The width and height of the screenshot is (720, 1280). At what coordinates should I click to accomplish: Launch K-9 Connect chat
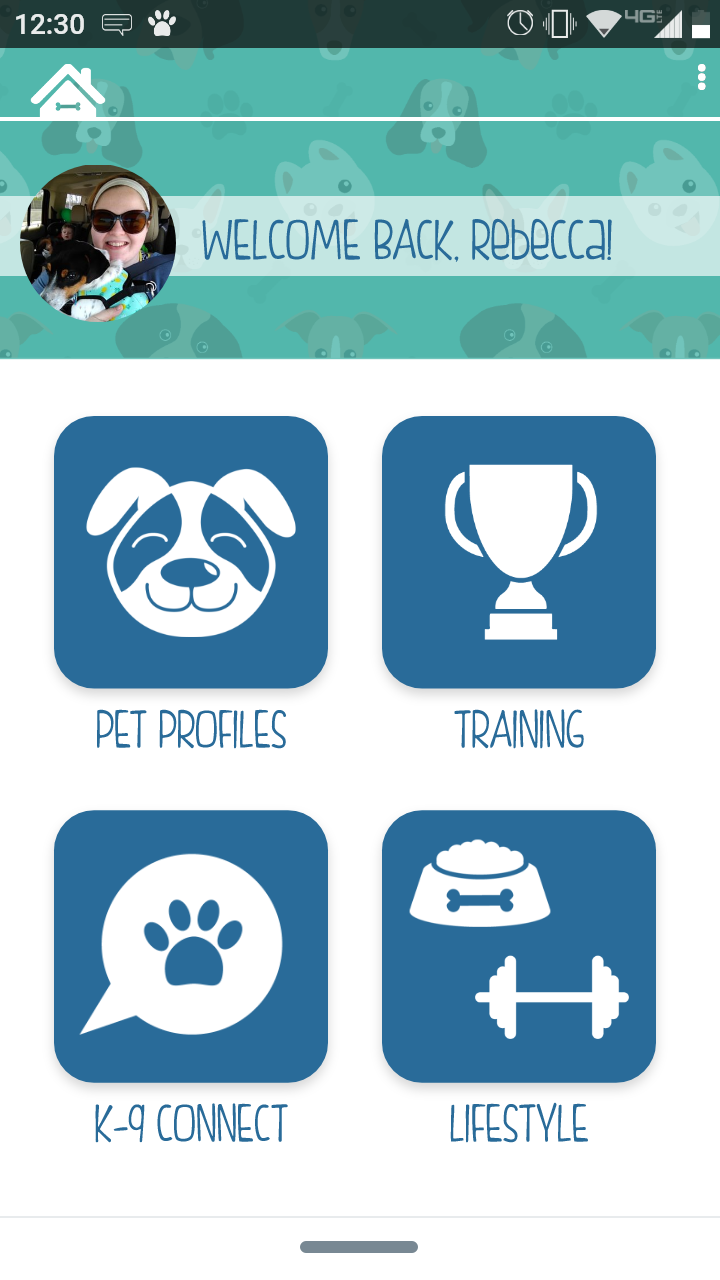[x=191, y=946]
